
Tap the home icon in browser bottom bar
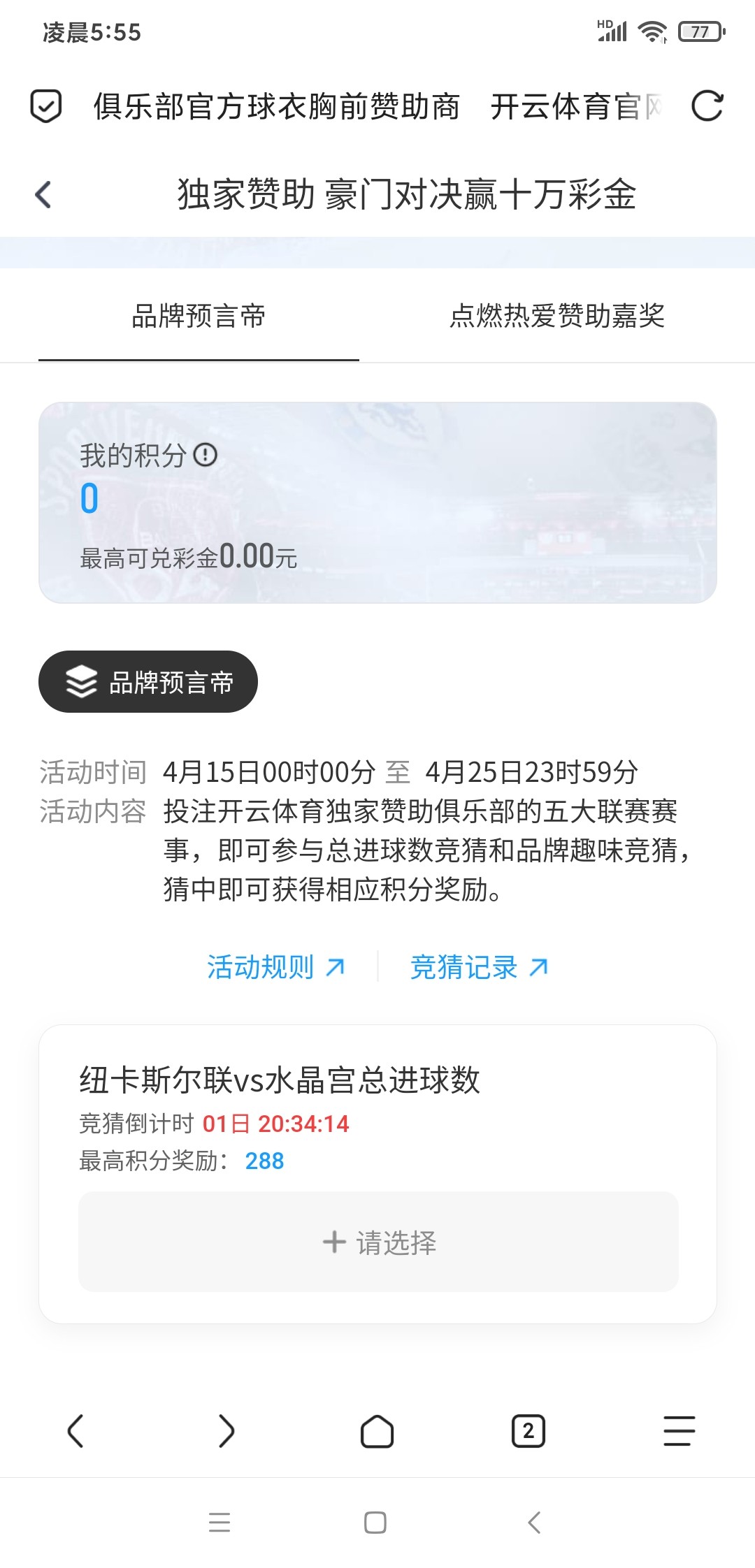[x=377, y=1432]
